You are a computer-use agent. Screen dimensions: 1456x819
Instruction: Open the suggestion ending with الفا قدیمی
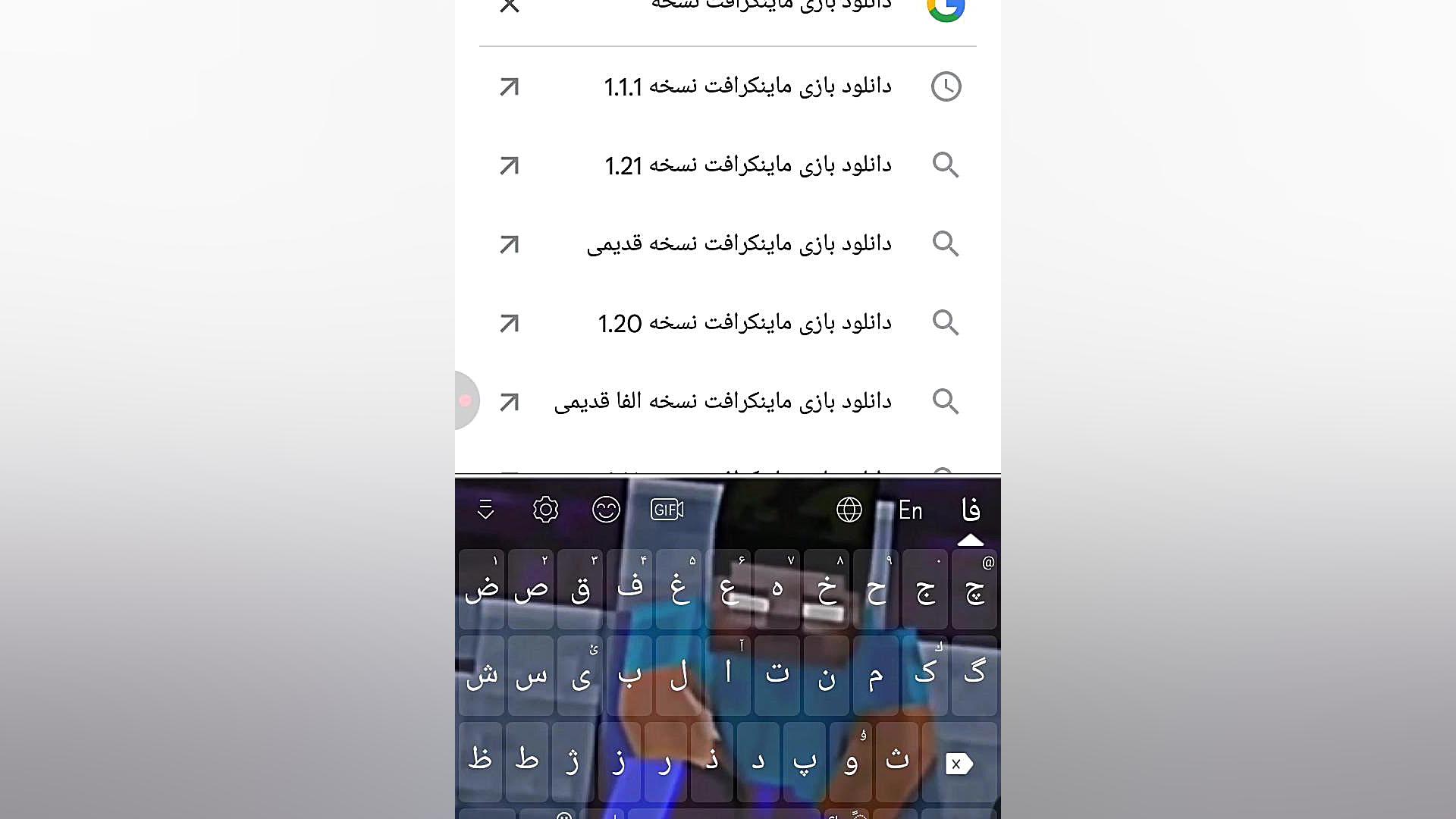[x=722, y=401]
